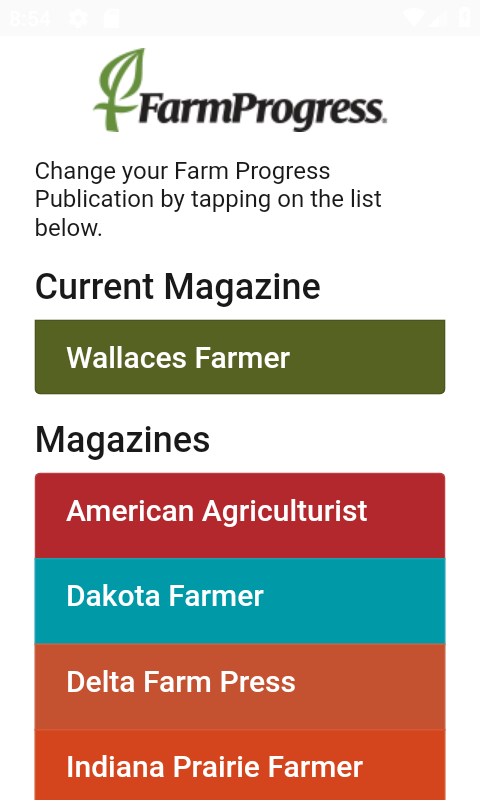Viewport: 480px width, 800px height.
Task: Switch to Delta Farm Press
Action: click(x=240, y=687)
